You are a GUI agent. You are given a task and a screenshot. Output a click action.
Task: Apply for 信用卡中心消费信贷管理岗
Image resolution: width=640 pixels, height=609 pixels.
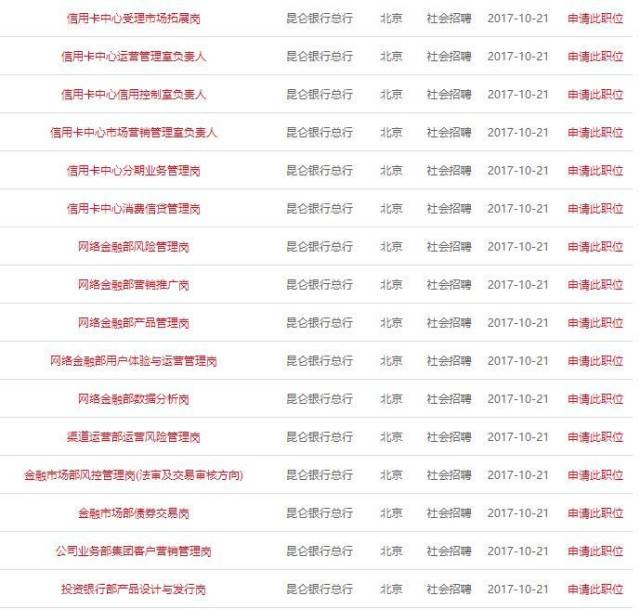[594, 209]
